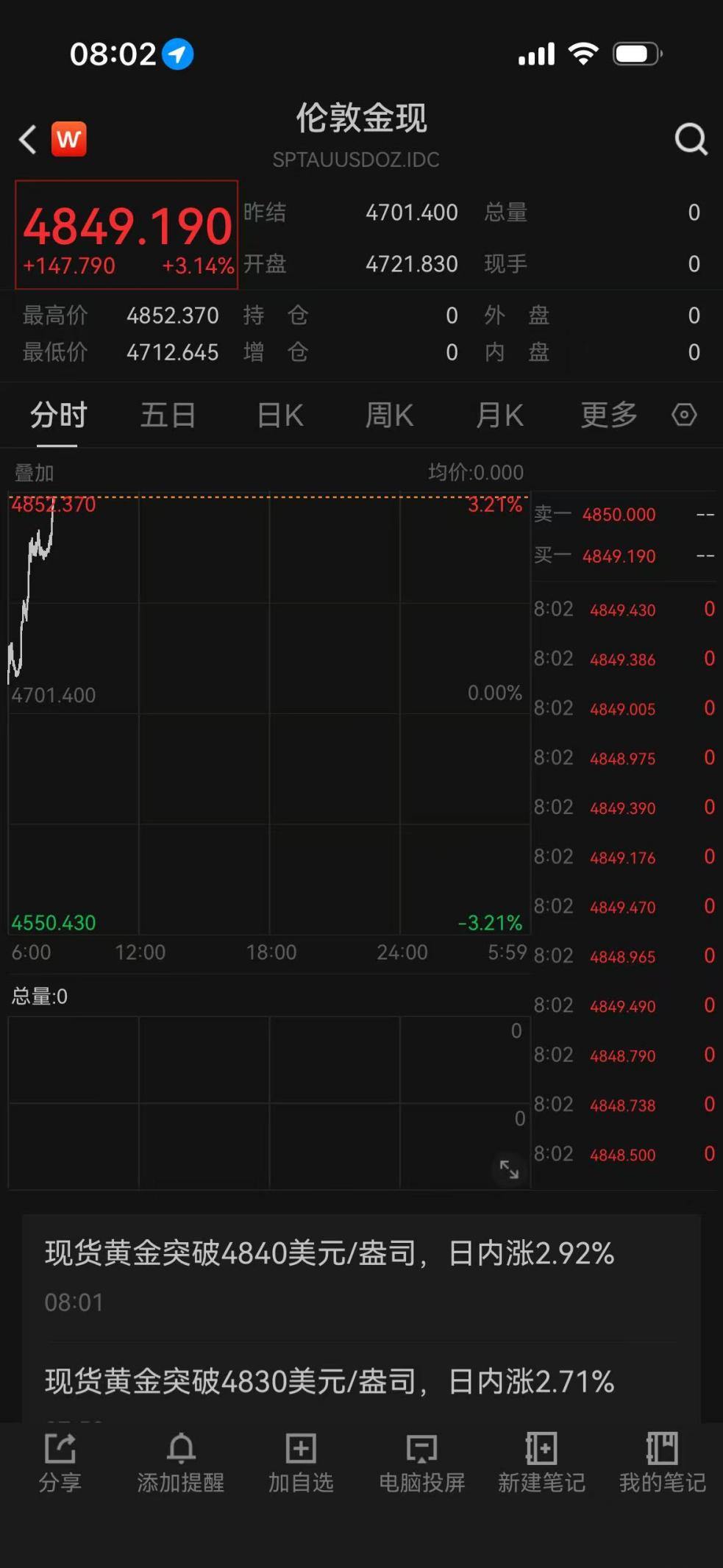723x1568 pixels.
Task: Select the 周K chart tab
Action: (389, 415)
